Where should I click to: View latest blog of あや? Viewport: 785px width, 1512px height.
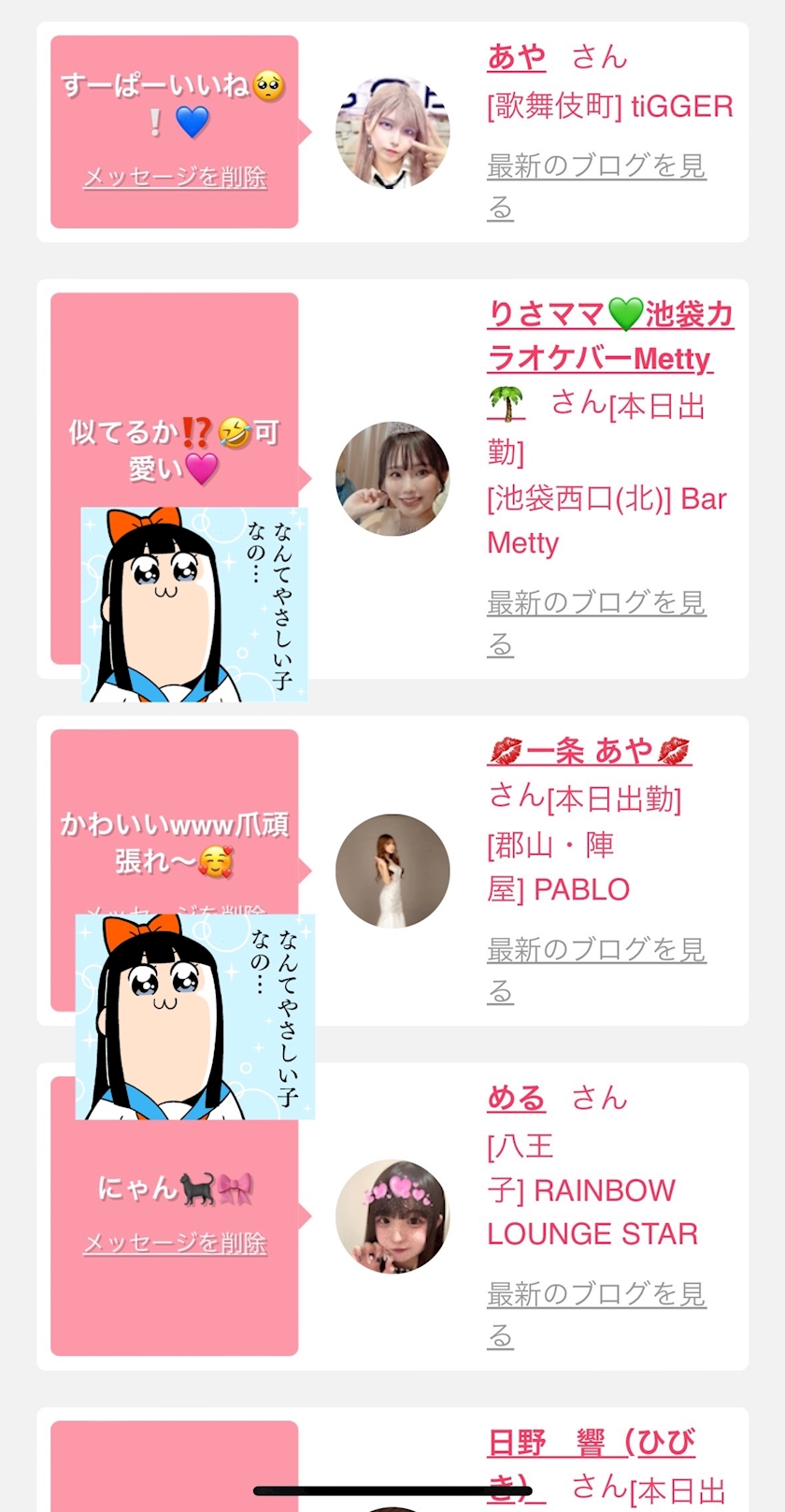[595, 167]
